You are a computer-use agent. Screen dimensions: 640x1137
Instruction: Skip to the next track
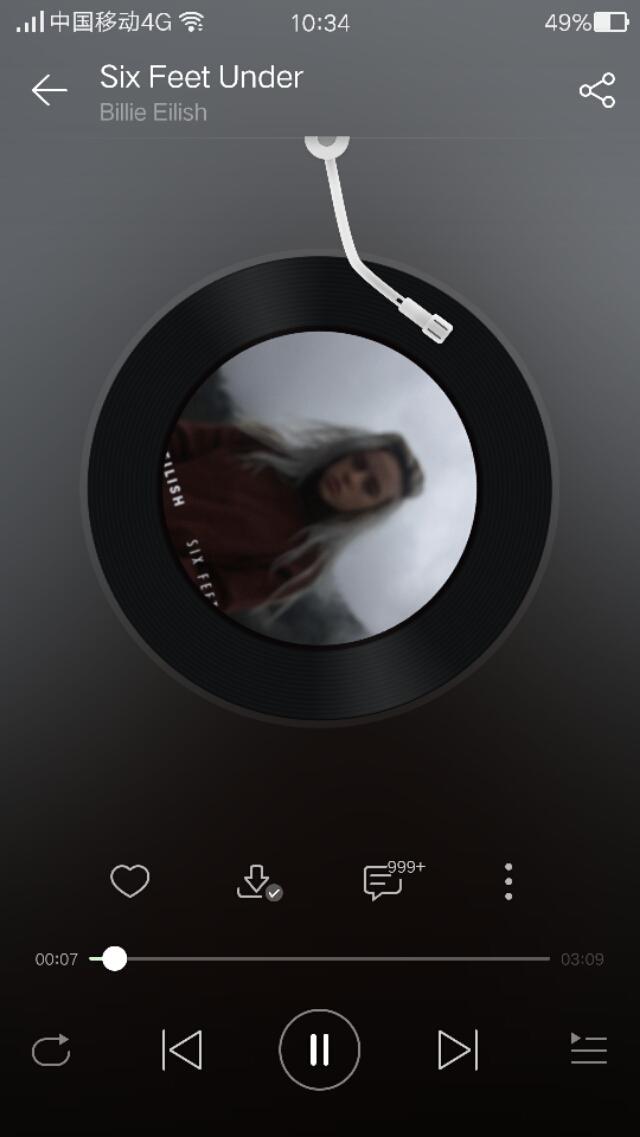point(457,1050)
